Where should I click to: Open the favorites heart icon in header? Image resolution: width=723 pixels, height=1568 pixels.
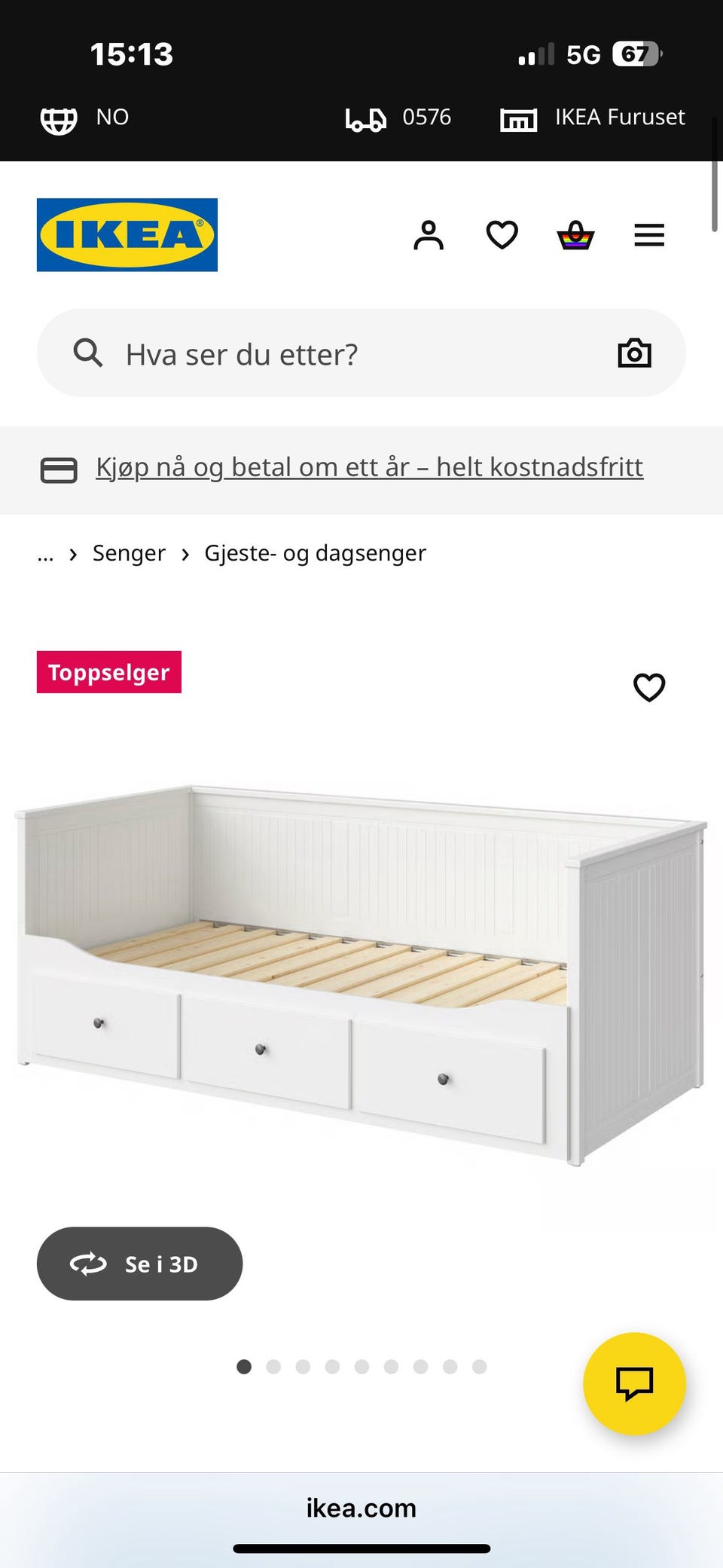pos(501,235)
